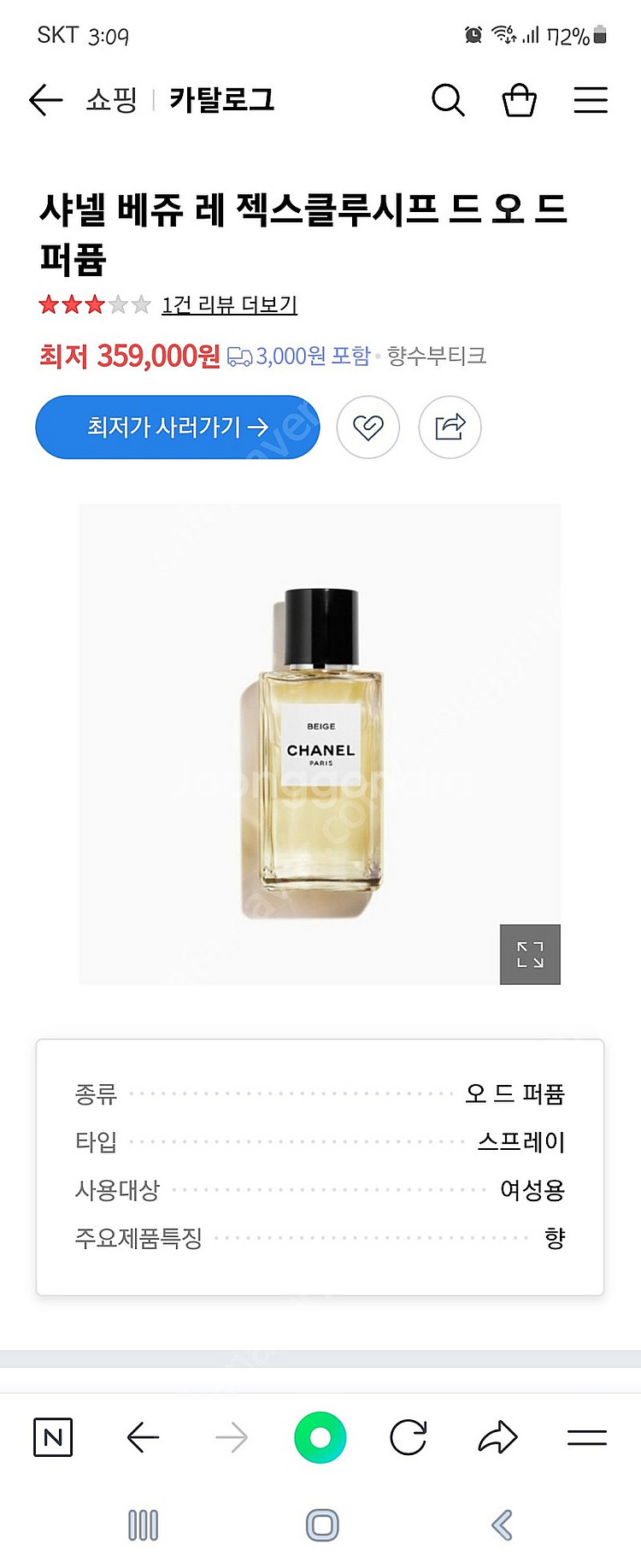
Task: Tap the 최저가 사러가기 blue button
Action: 177,427
